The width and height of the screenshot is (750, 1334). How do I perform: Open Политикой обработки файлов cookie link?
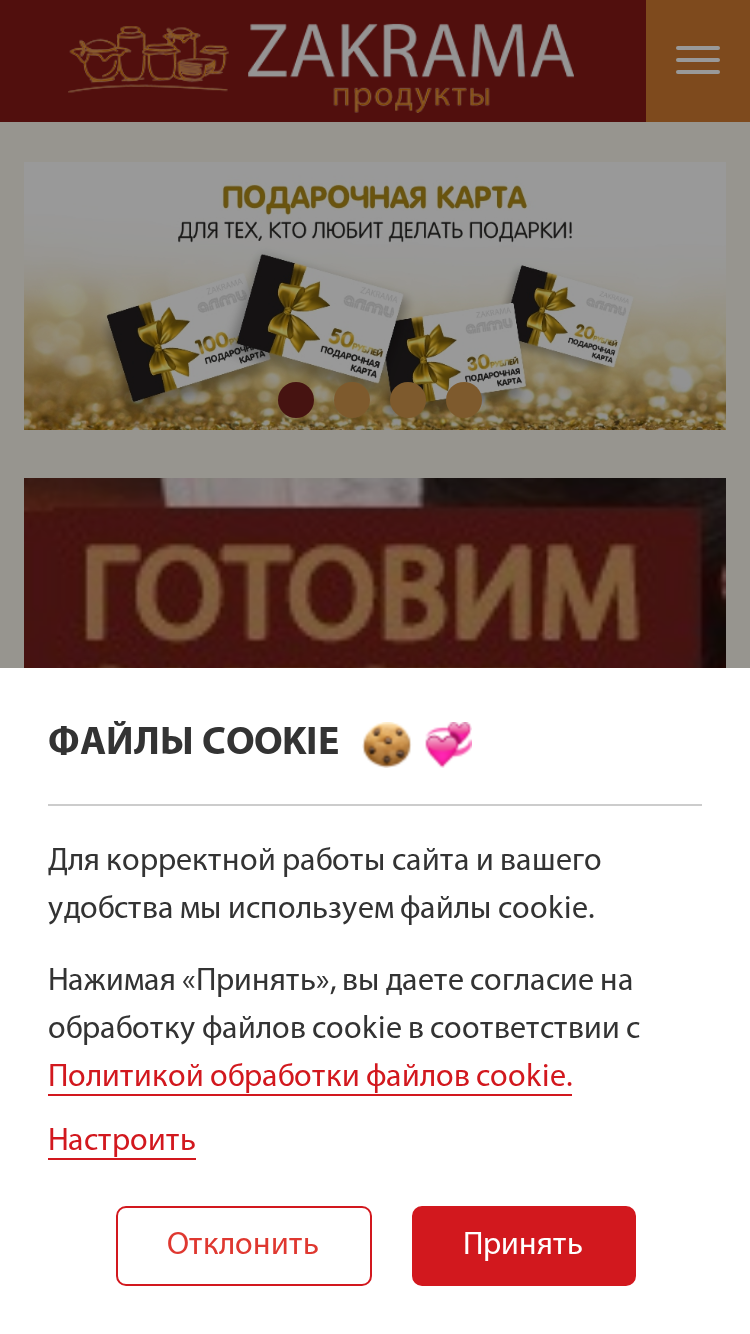coord(310,1076)
